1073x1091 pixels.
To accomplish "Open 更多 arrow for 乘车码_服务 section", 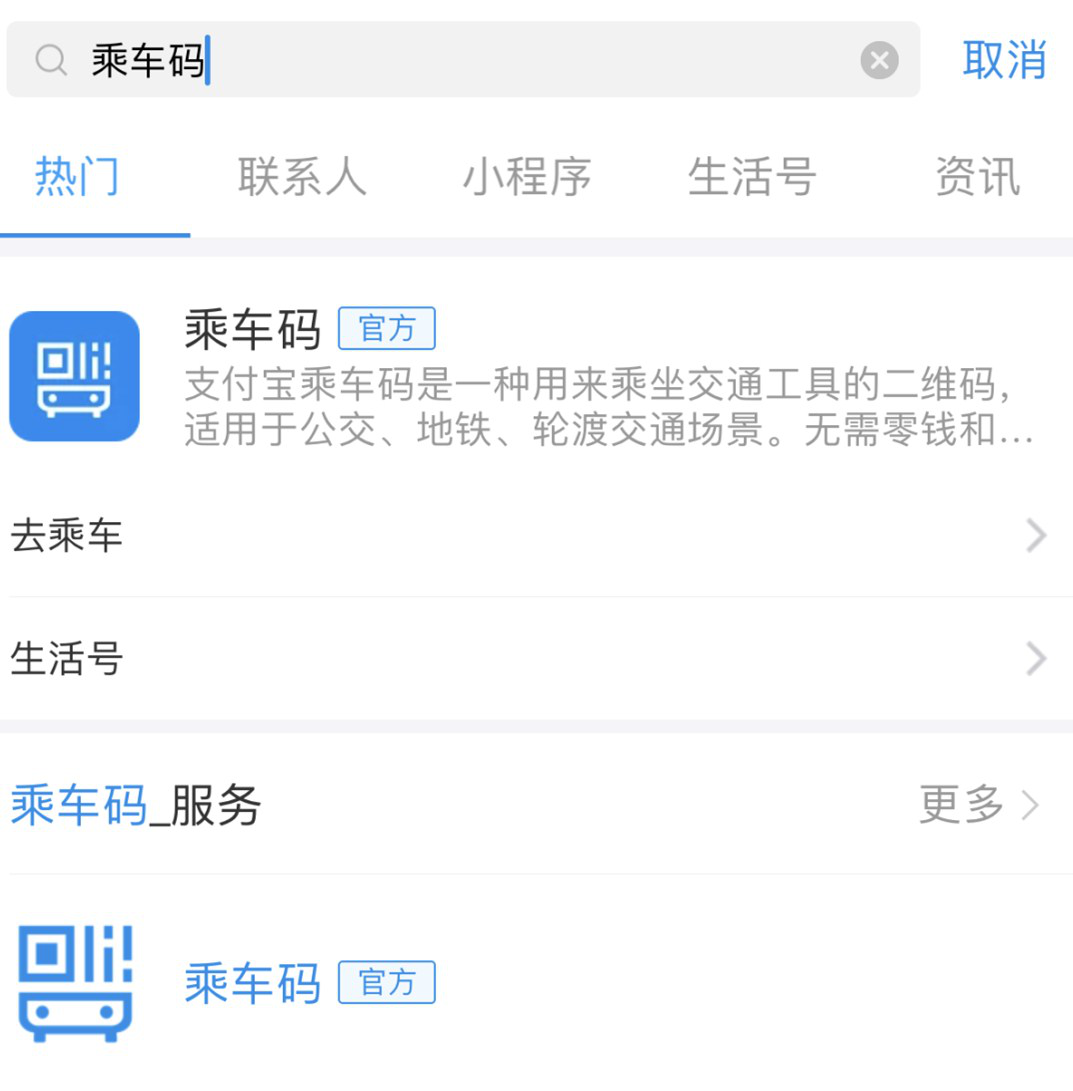I will pos(1031,805).
